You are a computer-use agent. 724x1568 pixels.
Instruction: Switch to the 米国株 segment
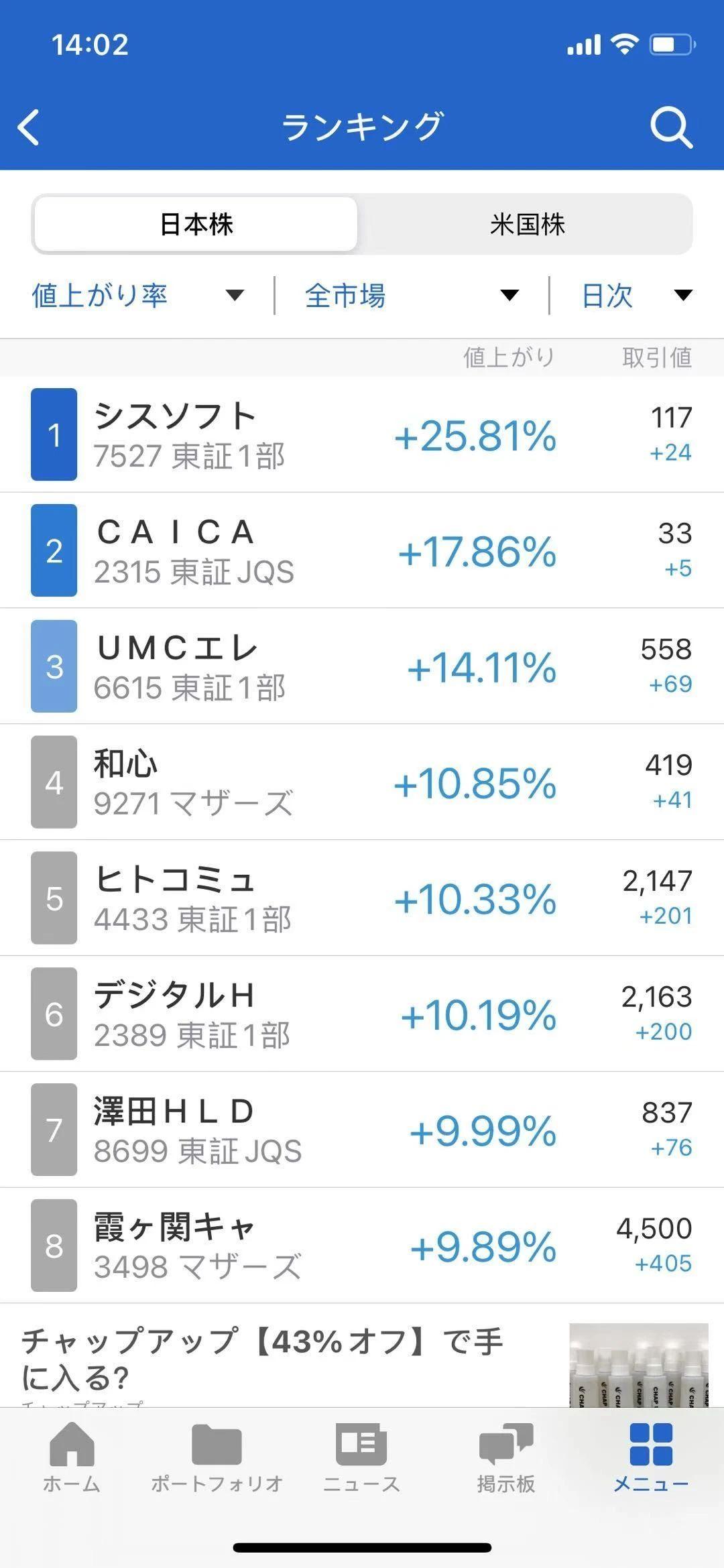pos(527,225)
